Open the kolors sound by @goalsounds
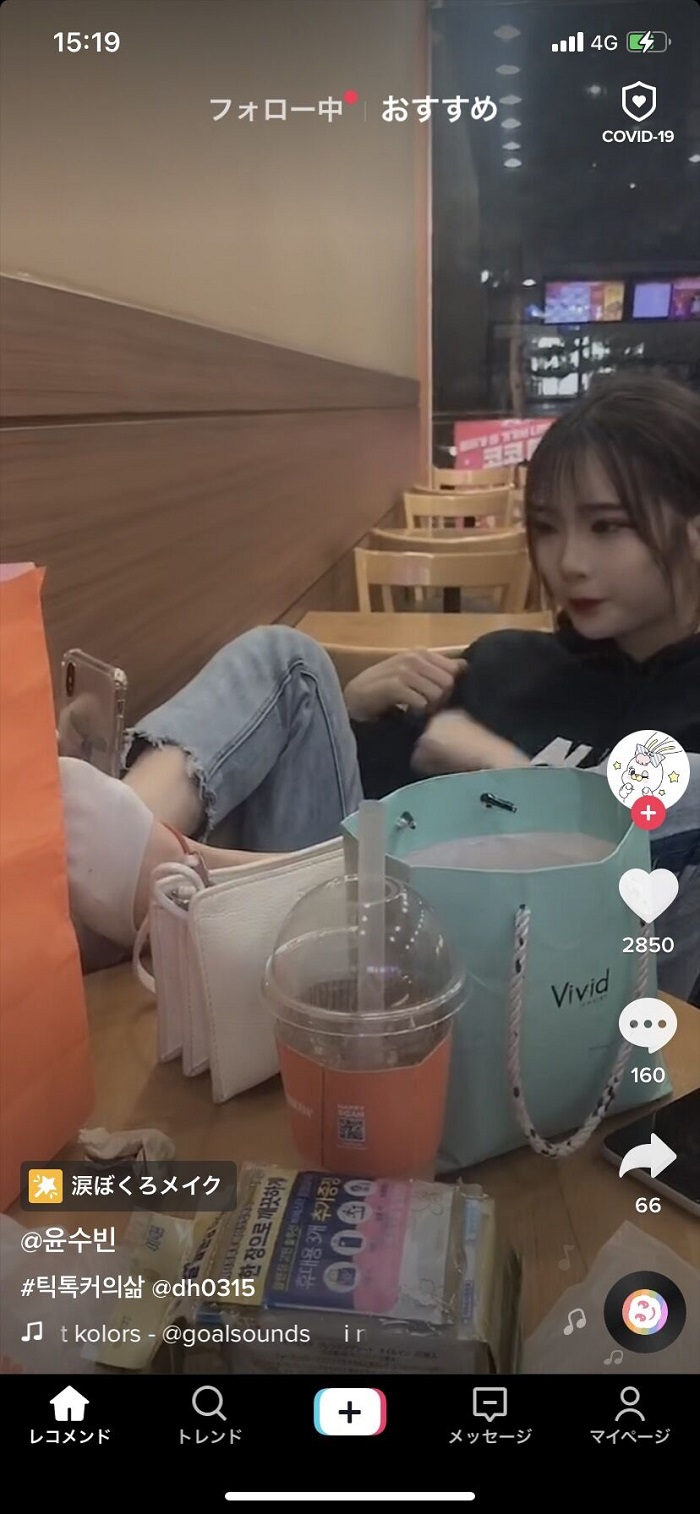 point(185,1334)
